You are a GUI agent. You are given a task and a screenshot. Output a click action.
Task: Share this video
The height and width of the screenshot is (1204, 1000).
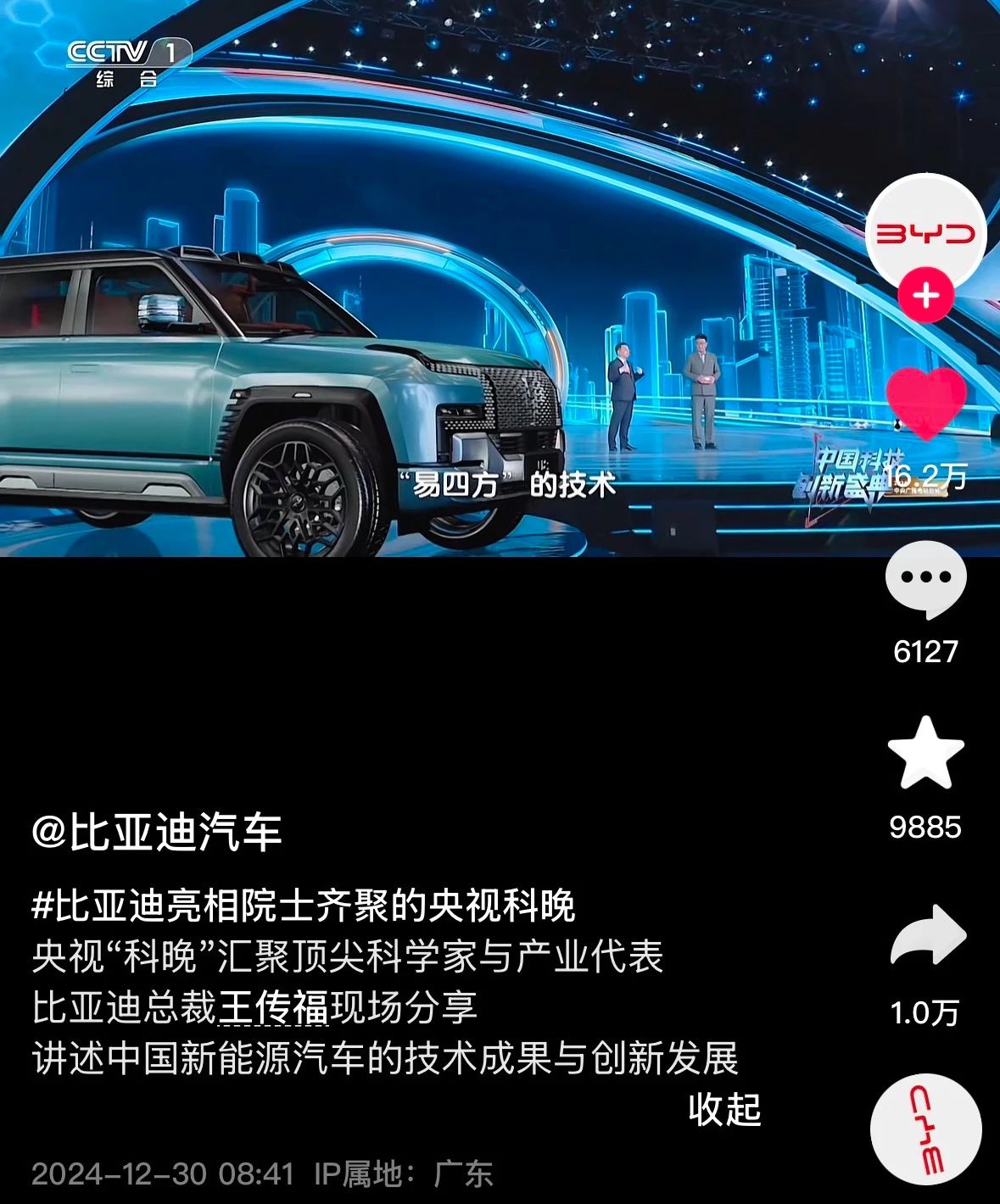(x=927, y=937)
